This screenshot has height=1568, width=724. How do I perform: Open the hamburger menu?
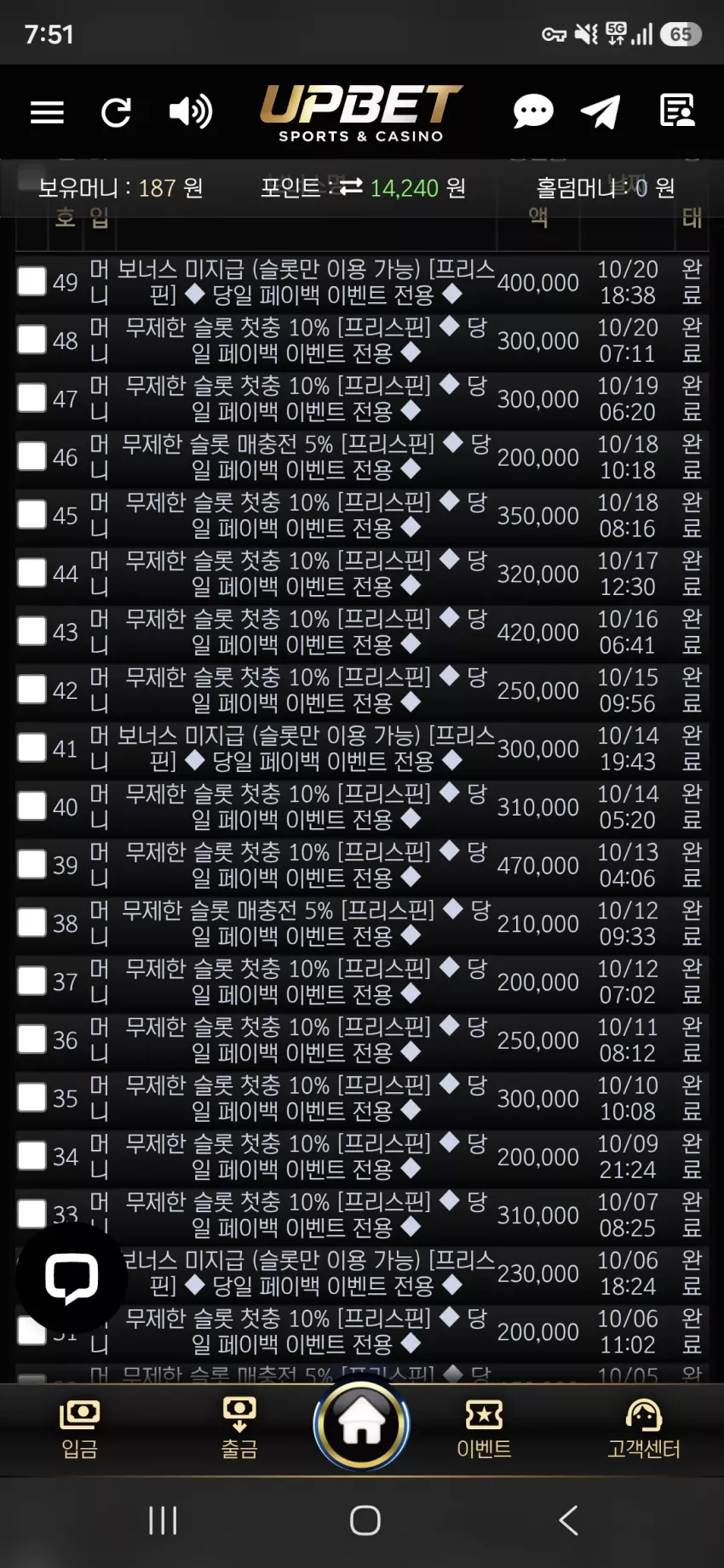coord(47,112)
